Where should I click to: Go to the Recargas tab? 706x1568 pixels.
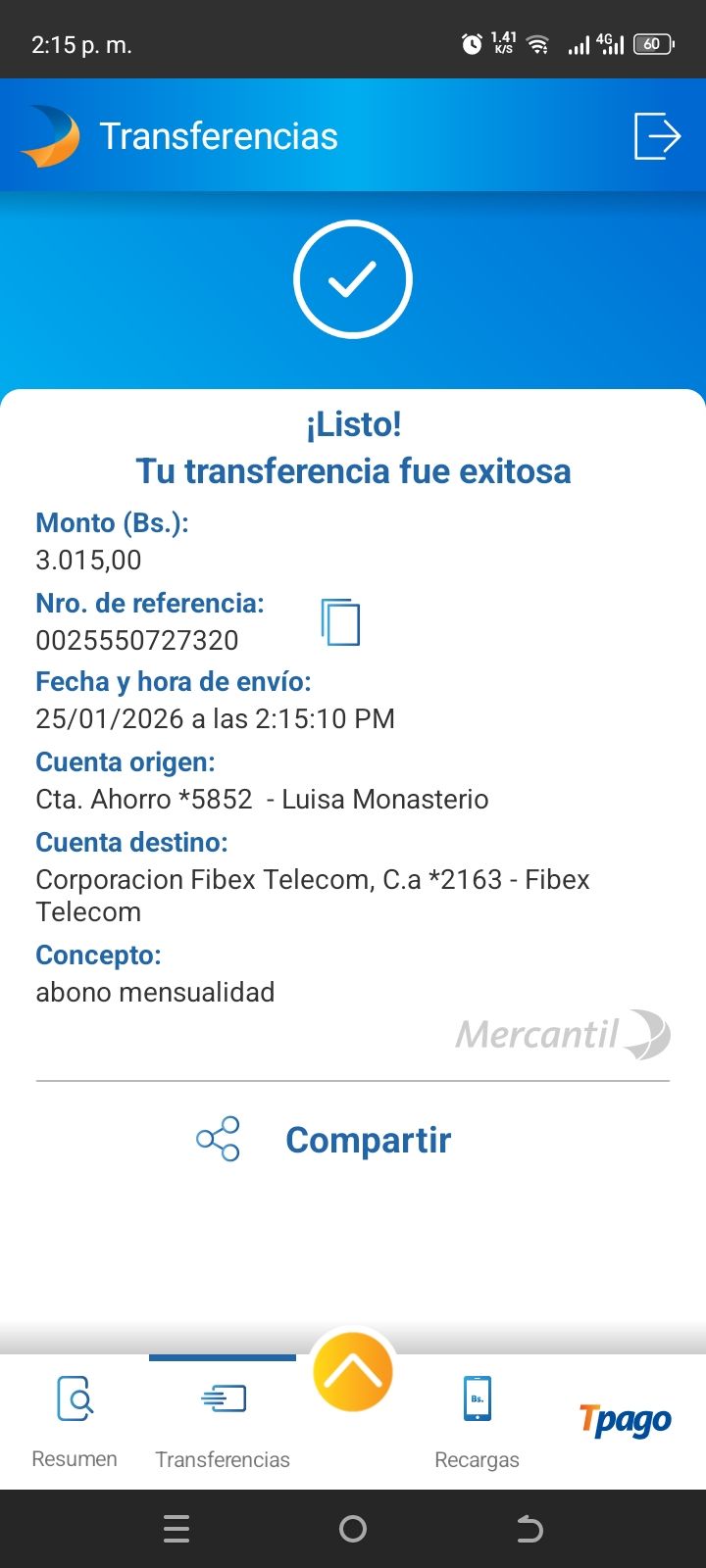click(x=477, y=1421)
